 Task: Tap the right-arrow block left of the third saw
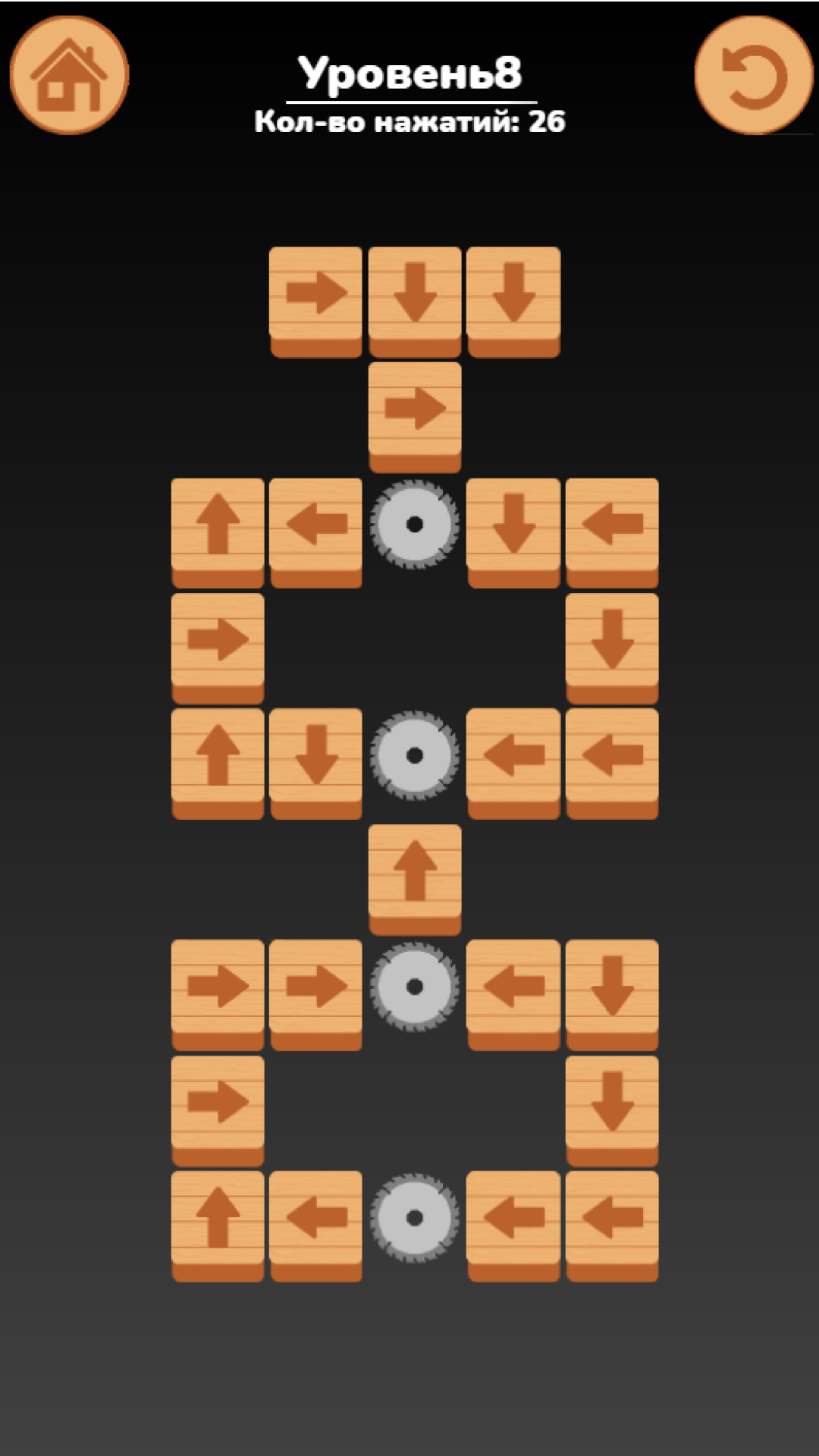[x=316, y=995]
